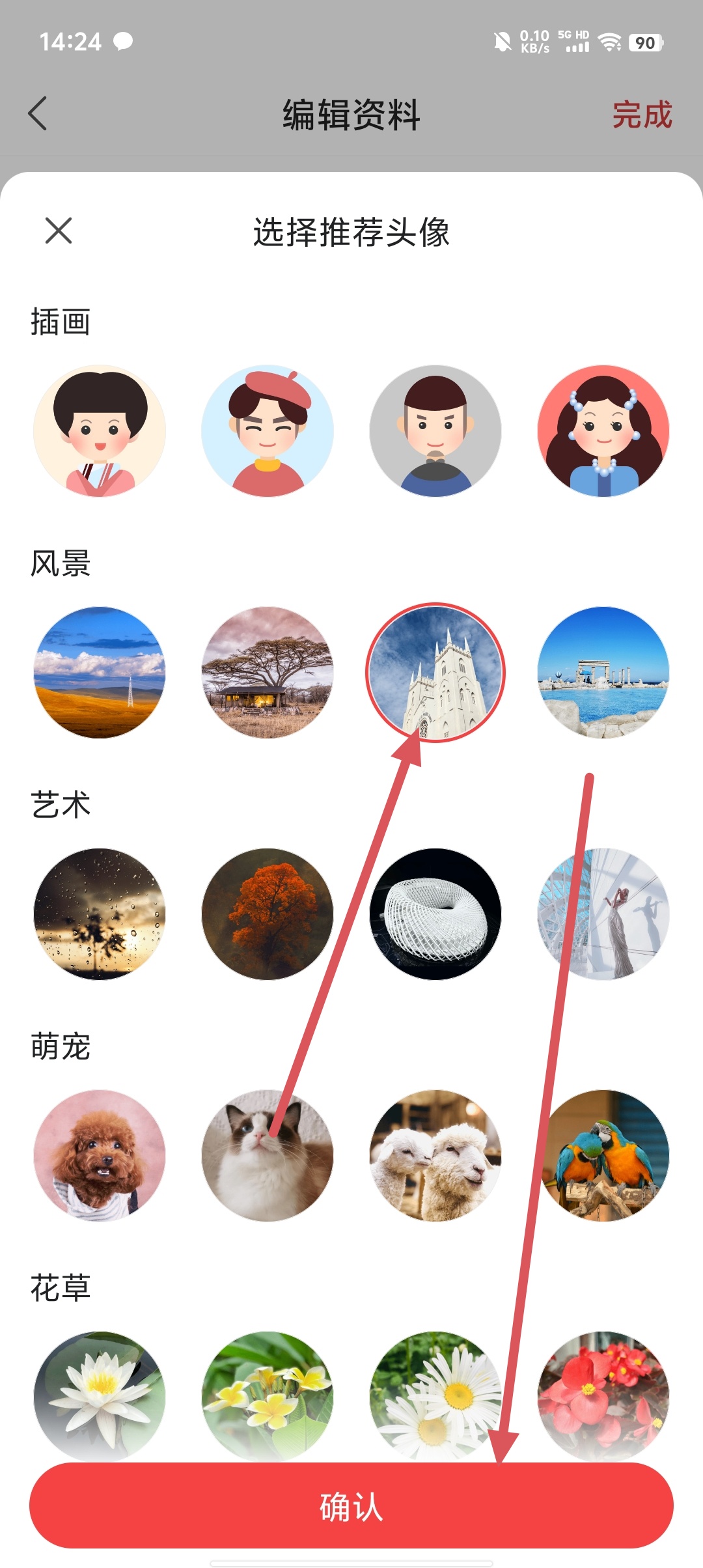Screen dimensions: 703x1568
Task: Pick the bearded man illustration avatar
Action: tap(435, 431)
